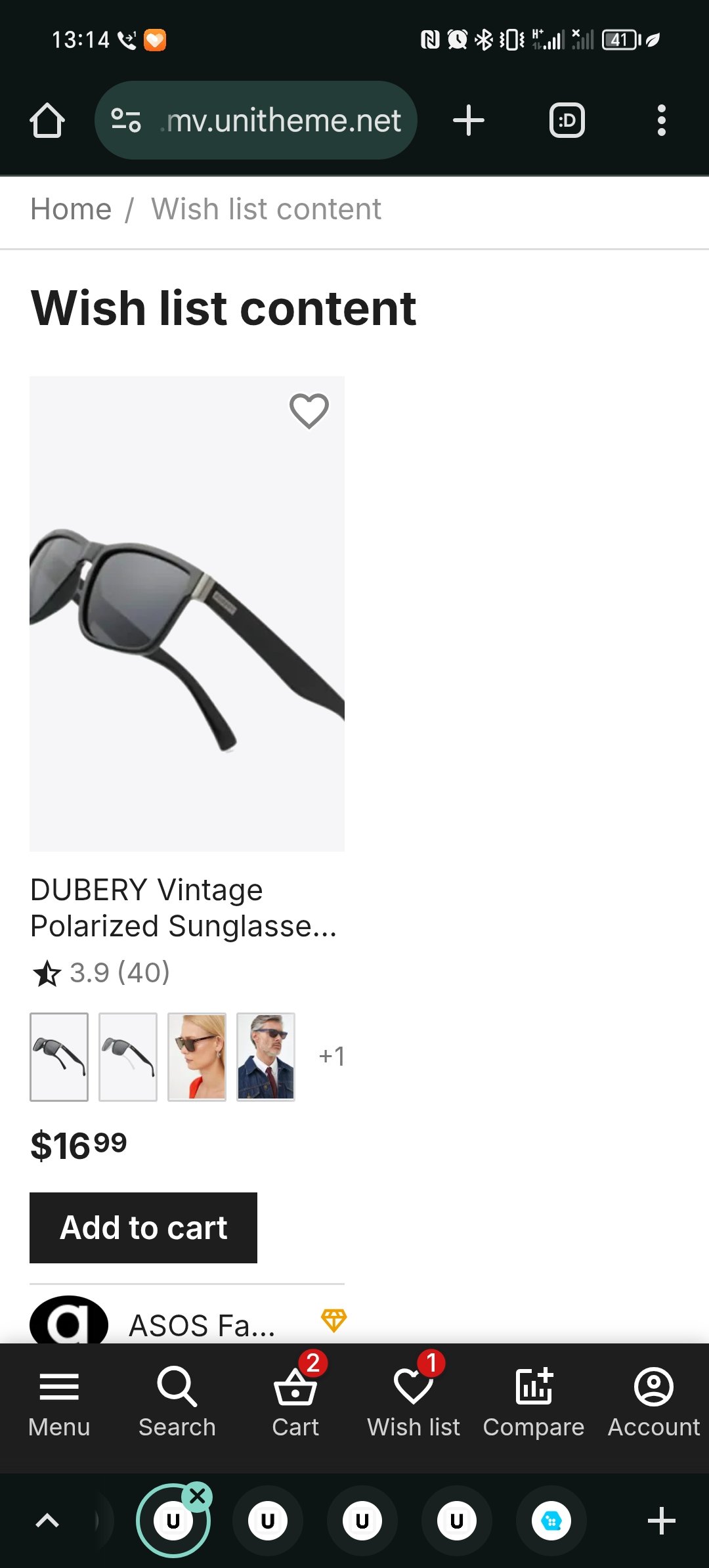Tap the mv.unitheme.net address bar

(x=282, y=121)
